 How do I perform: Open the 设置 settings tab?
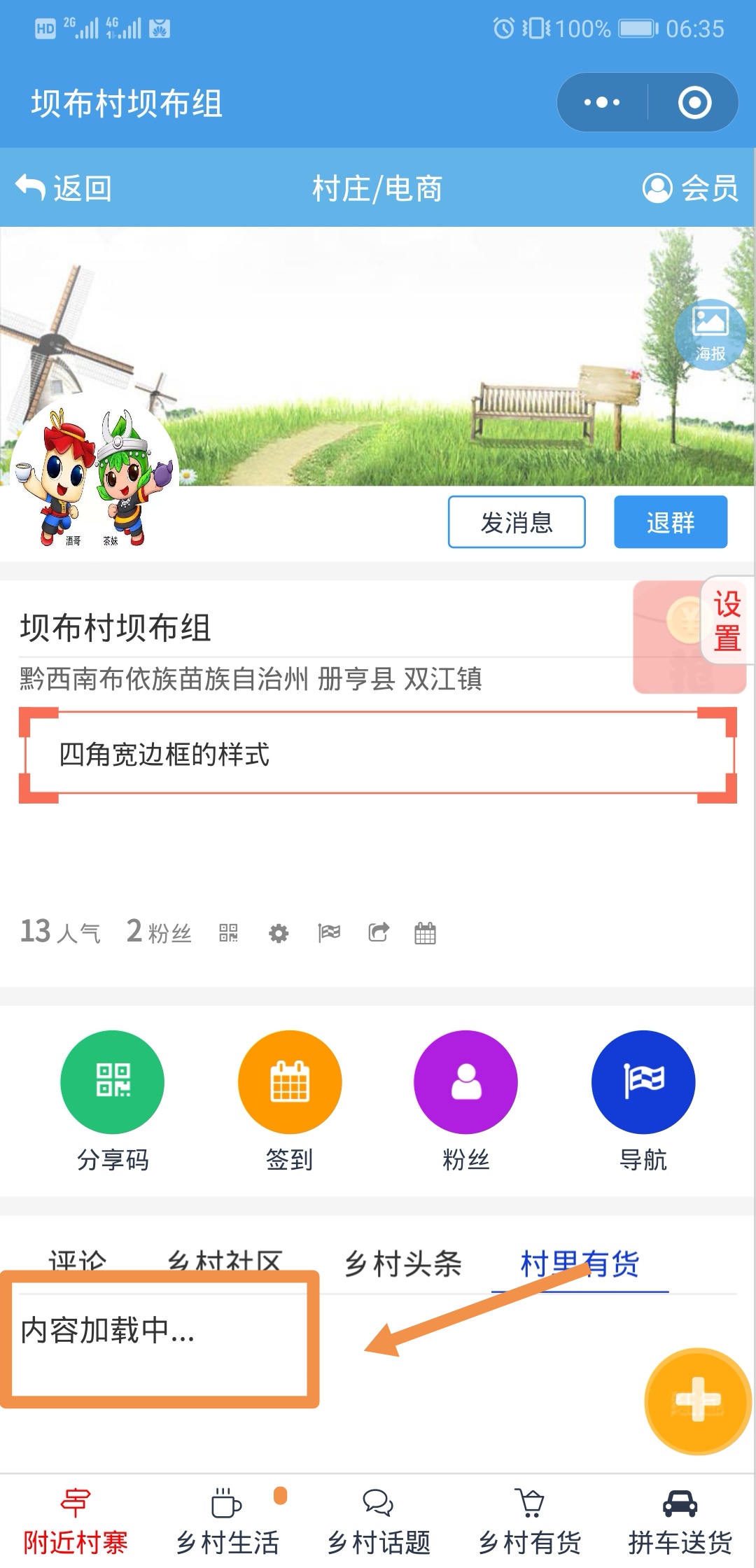(728, 621)
